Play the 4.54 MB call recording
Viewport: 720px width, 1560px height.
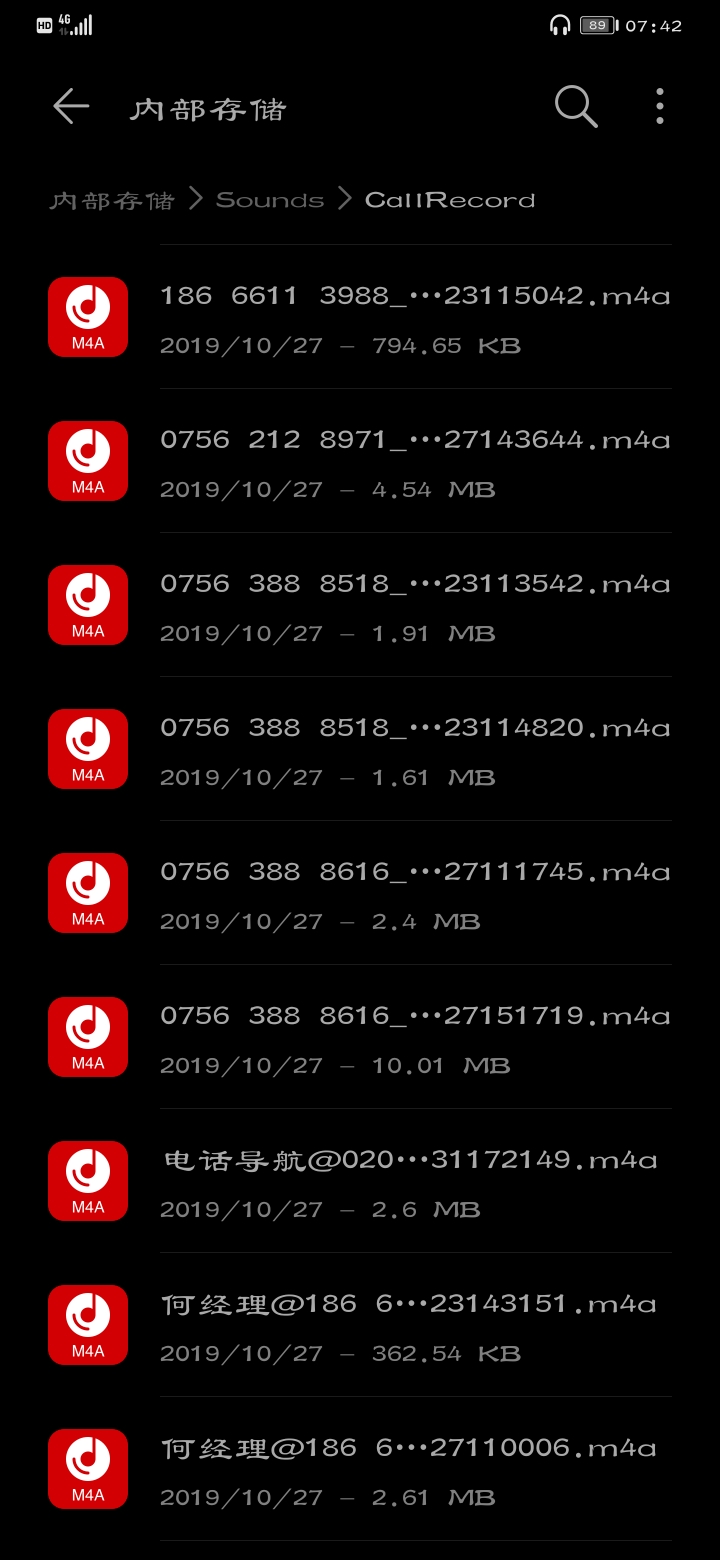414,462
